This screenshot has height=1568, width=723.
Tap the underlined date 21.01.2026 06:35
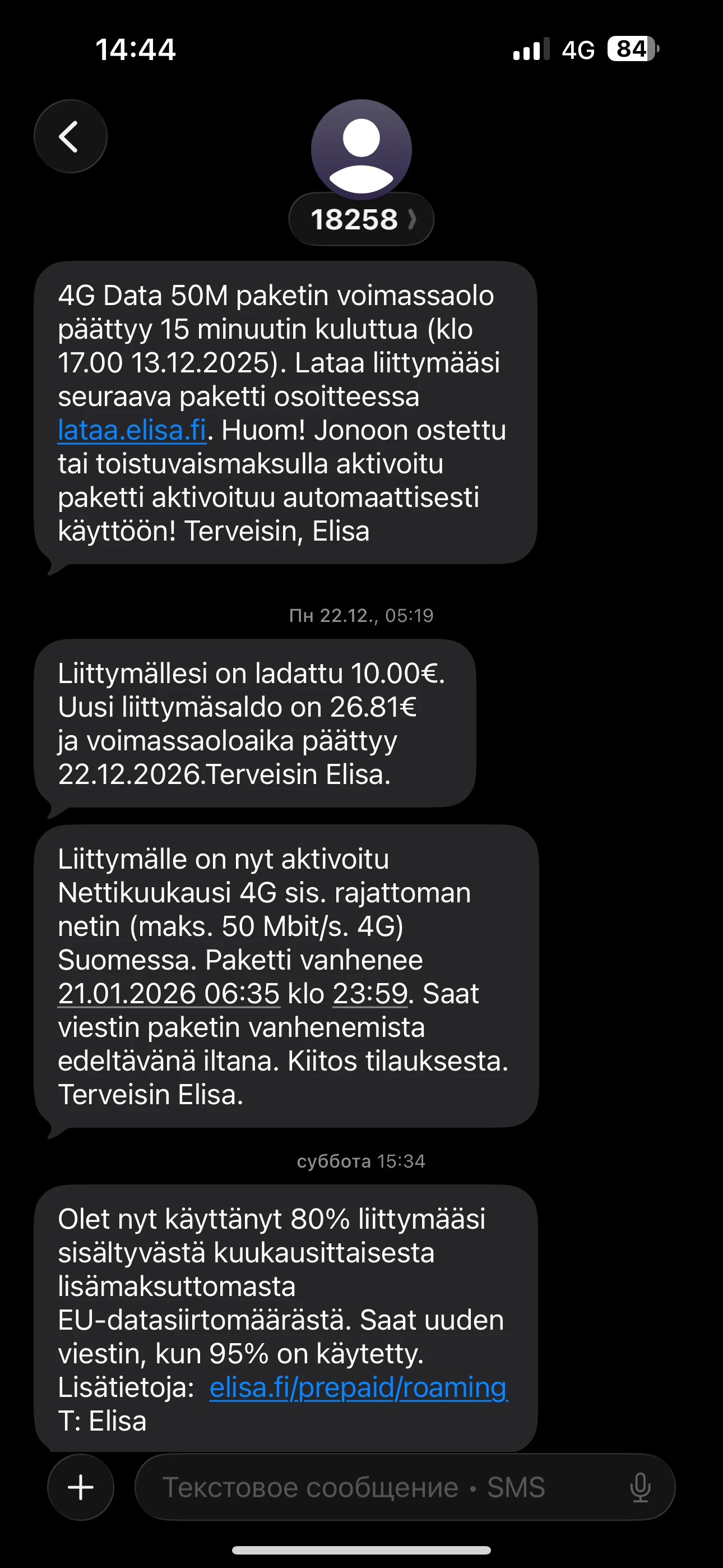[169, 994]
